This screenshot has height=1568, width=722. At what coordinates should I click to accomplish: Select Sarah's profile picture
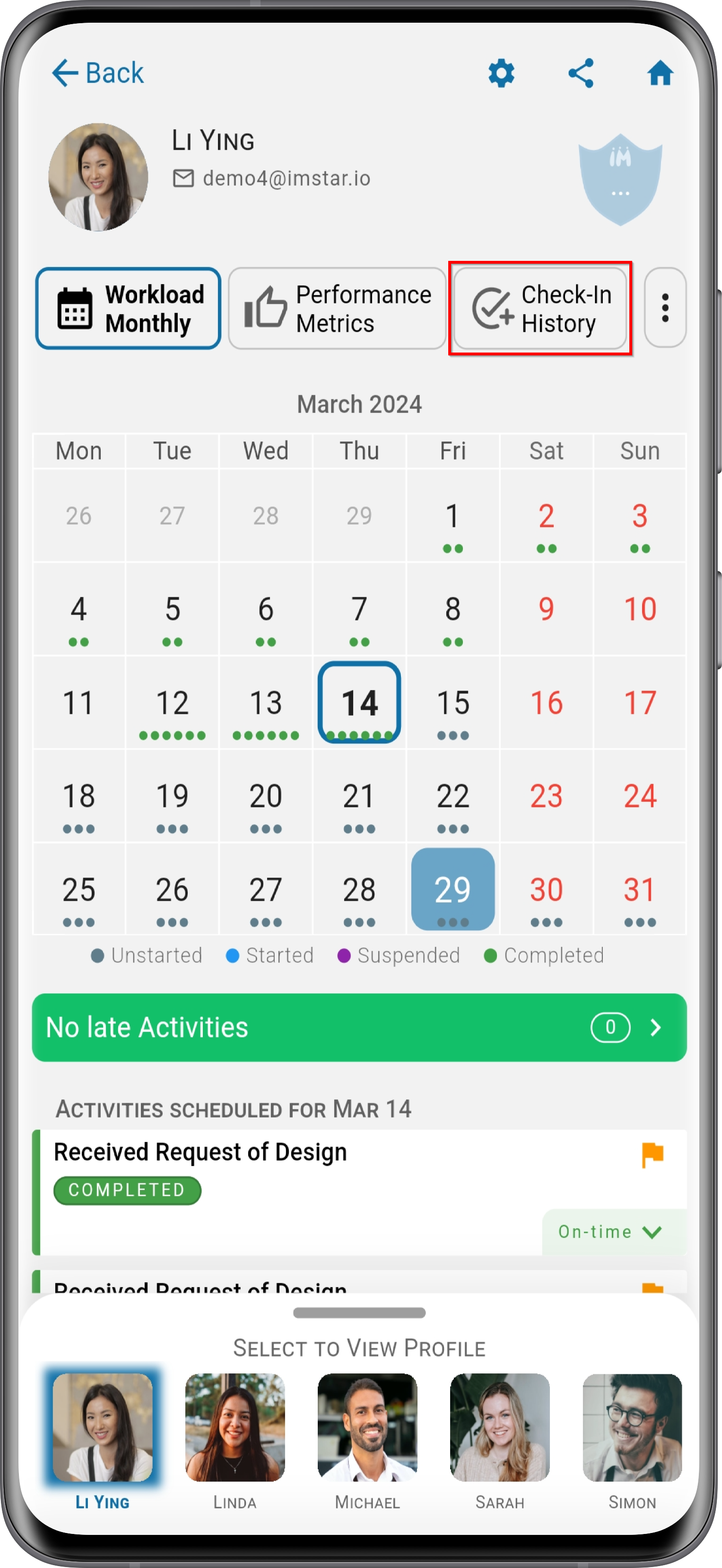tap(500, 1427)
